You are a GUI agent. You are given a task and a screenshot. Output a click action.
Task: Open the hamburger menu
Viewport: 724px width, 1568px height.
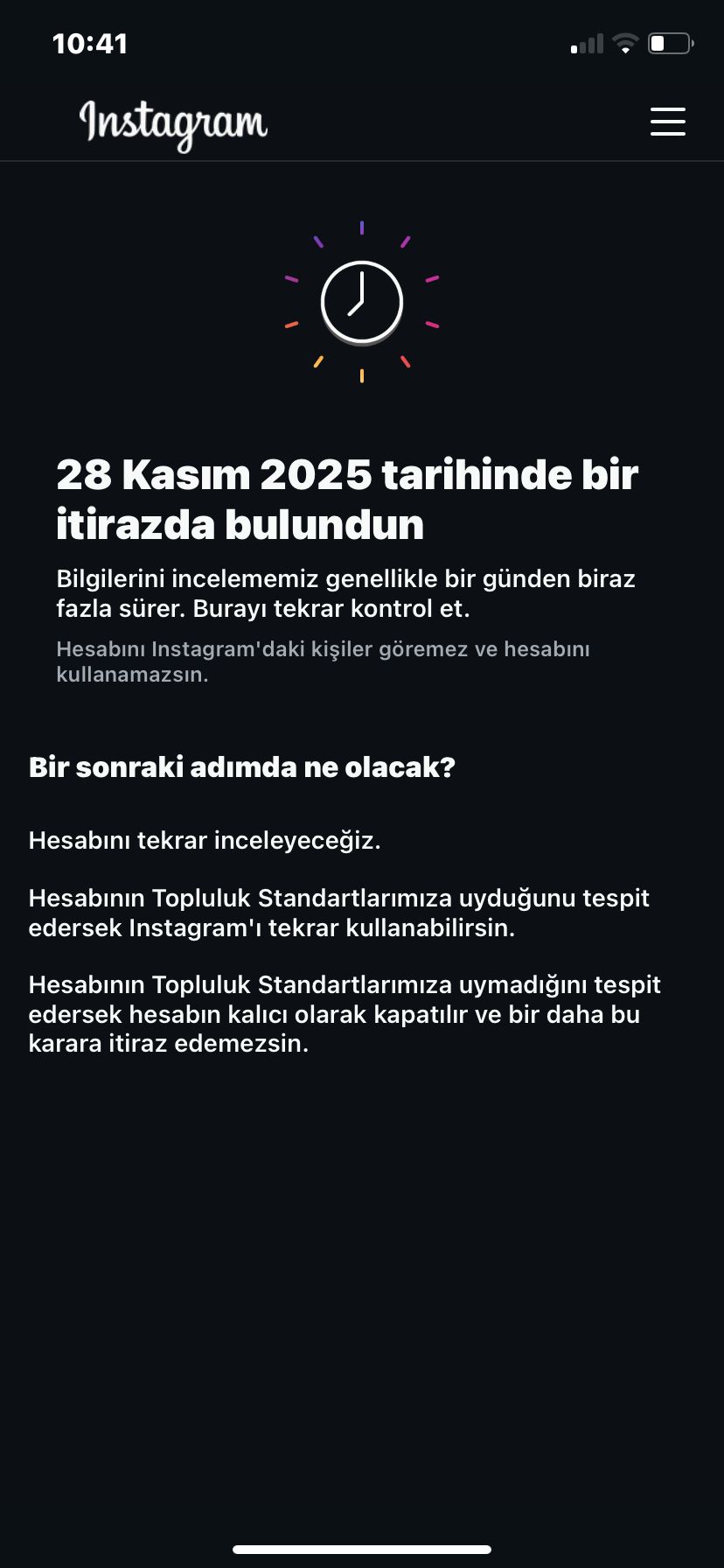click(667, 122)
